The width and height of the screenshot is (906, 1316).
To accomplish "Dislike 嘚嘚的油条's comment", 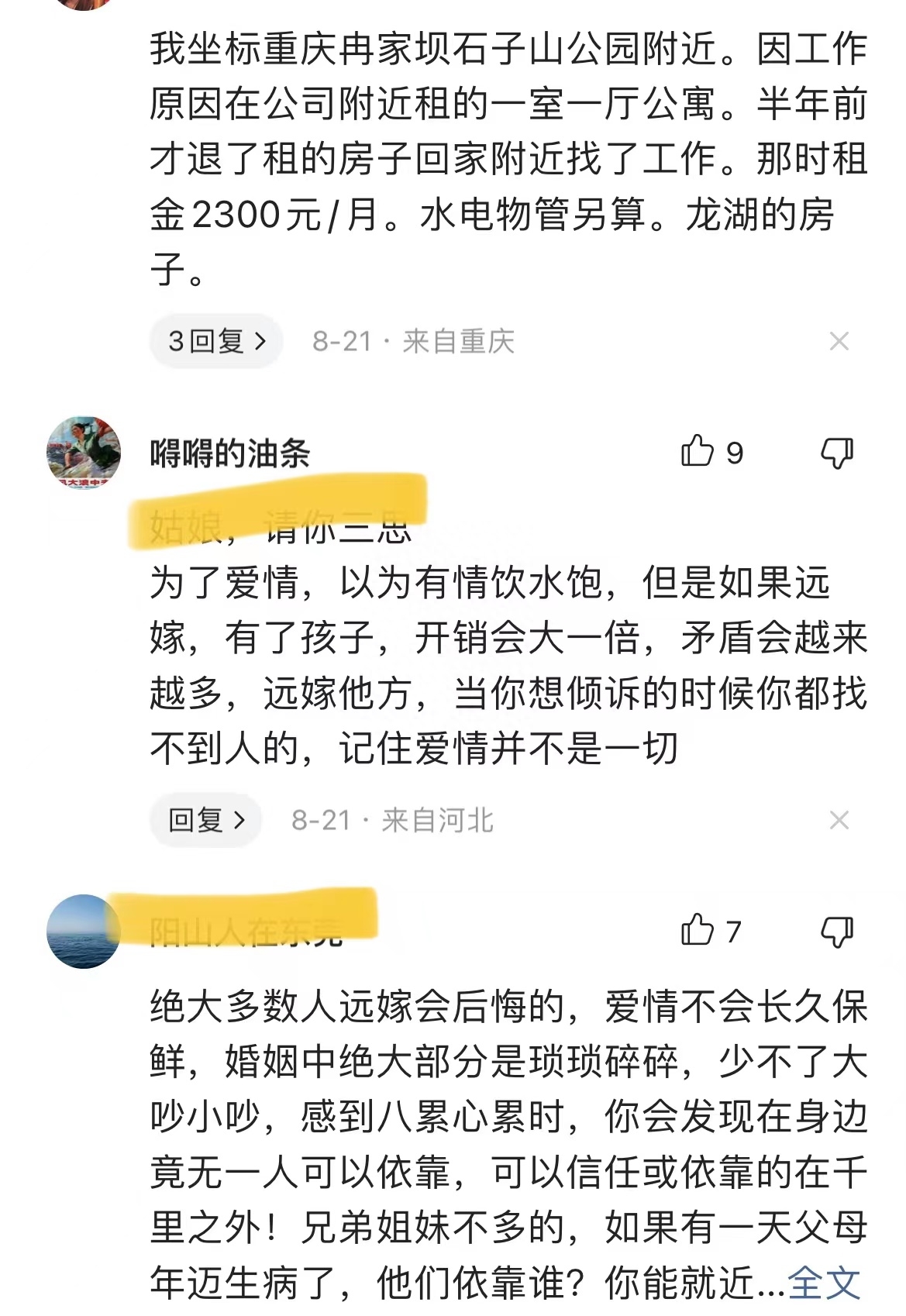I will 837,453.
